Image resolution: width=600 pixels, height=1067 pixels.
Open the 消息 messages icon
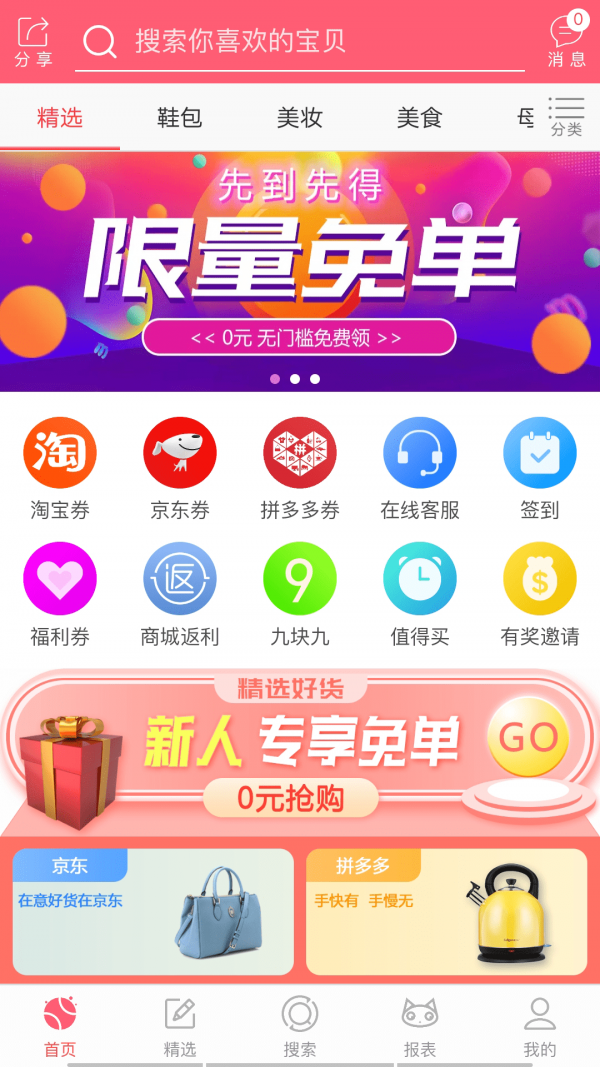(566, 42)
